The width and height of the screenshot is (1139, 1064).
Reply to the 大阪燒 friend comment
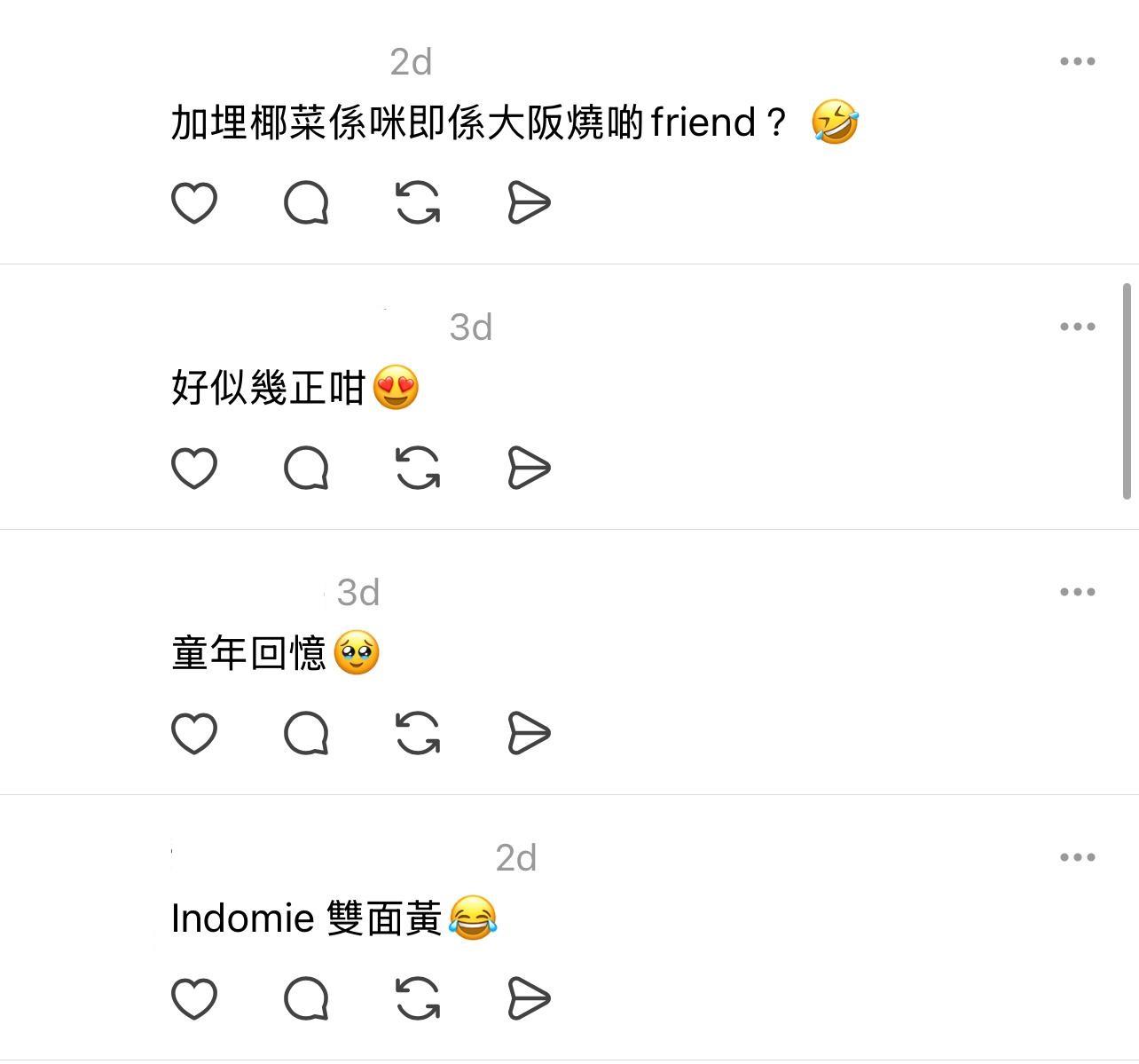[306, 202]
